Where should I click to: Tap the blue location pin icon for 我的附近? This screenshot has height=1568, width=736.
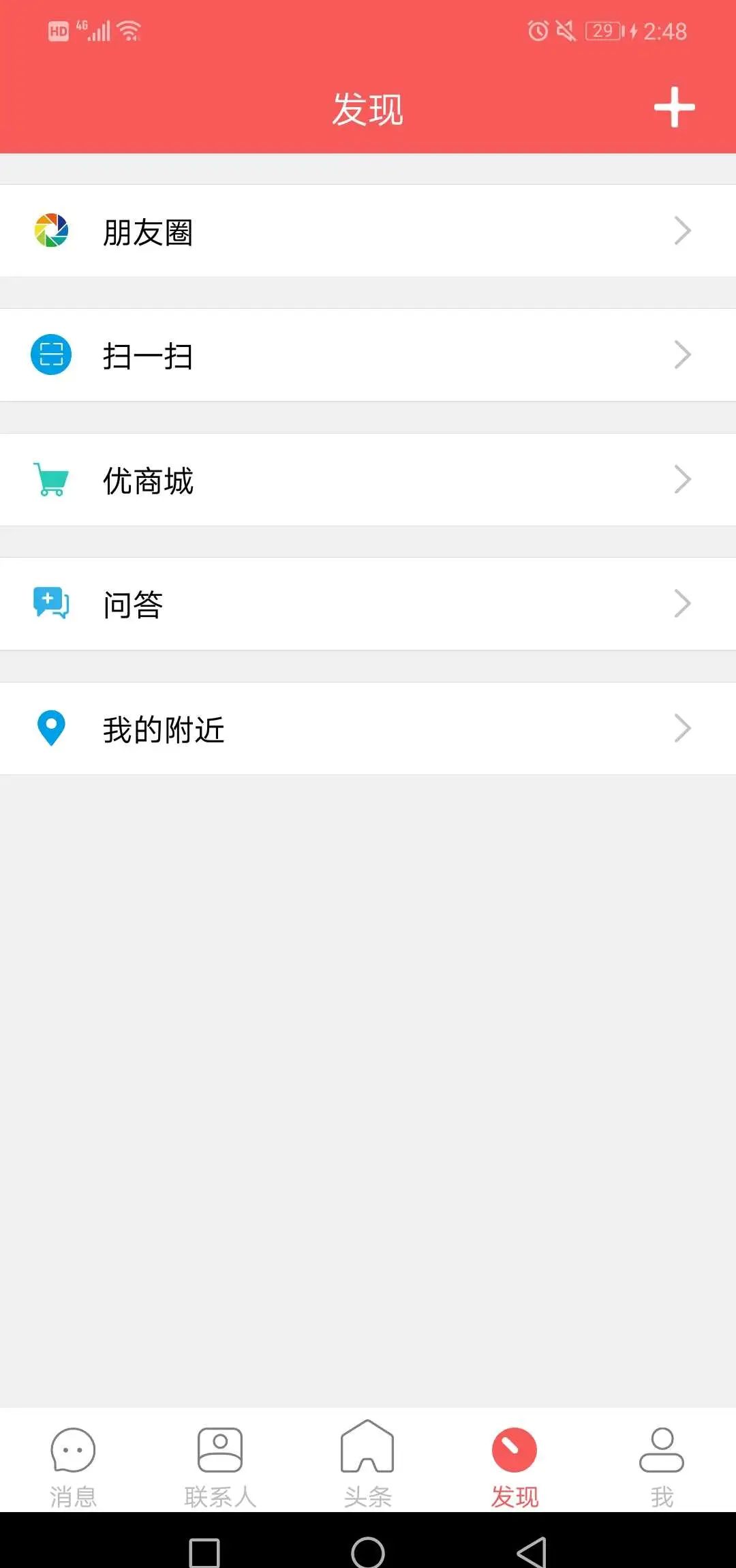(x=51, y=728)
